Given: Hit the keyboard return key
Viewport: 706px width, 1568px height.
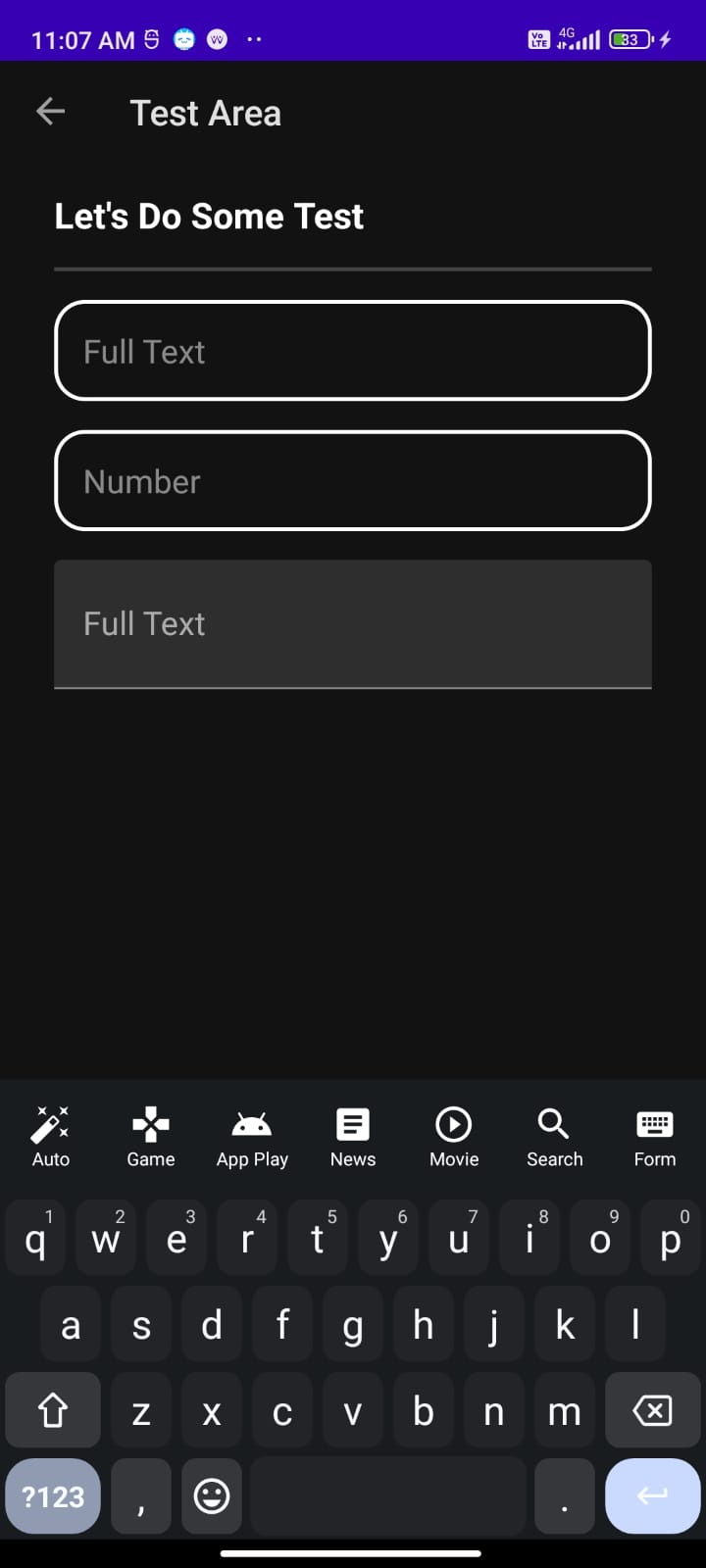Looking at the screenshot, I should click(652, 1496).
